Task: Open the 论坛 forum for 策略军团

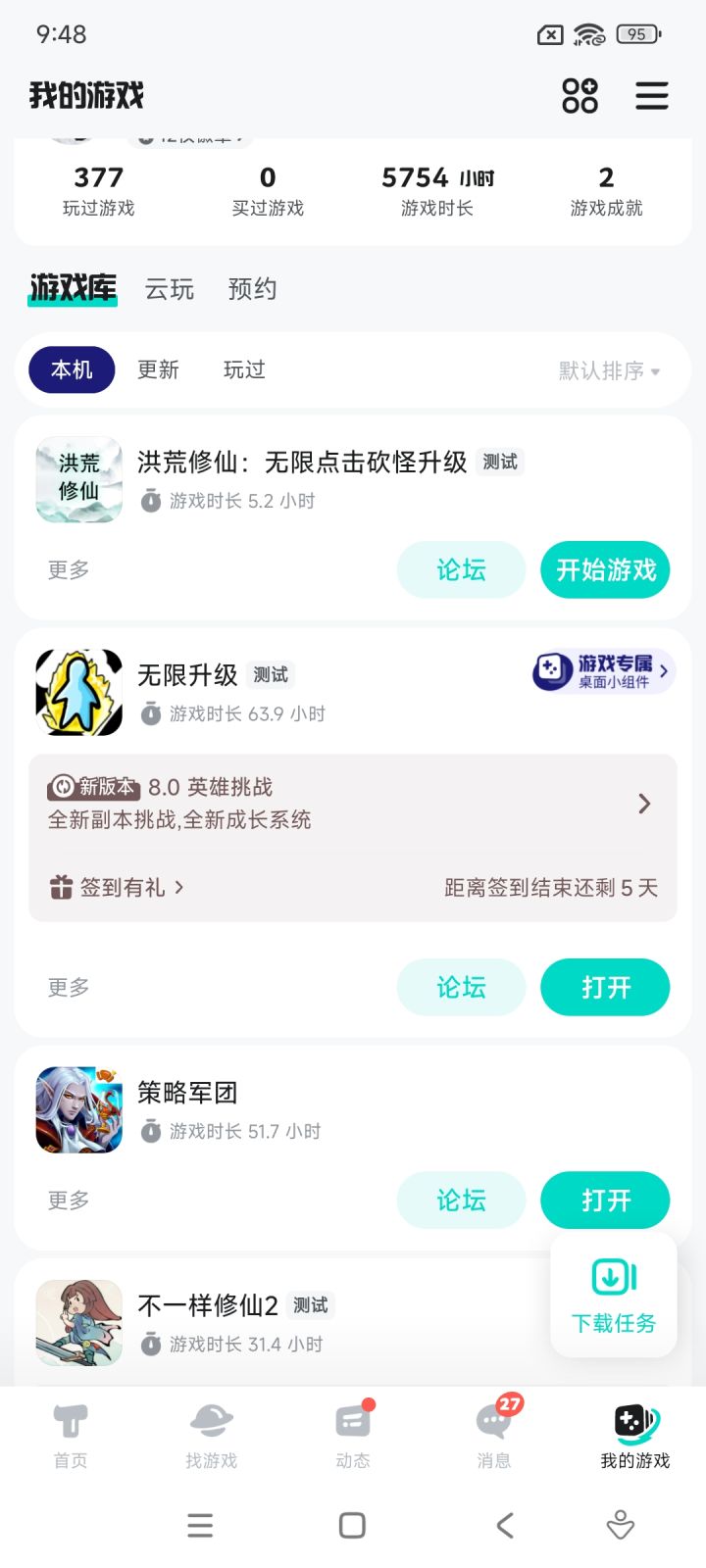Action: pyautogui.click(x=461, y=1200)
